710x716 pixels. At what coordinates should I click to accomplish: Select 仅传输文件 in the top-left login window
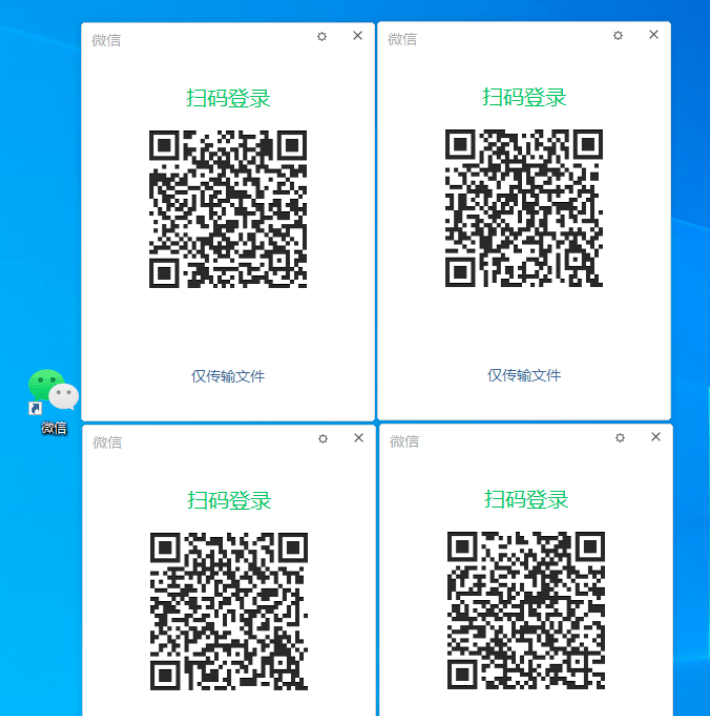[x=228, y=376]
